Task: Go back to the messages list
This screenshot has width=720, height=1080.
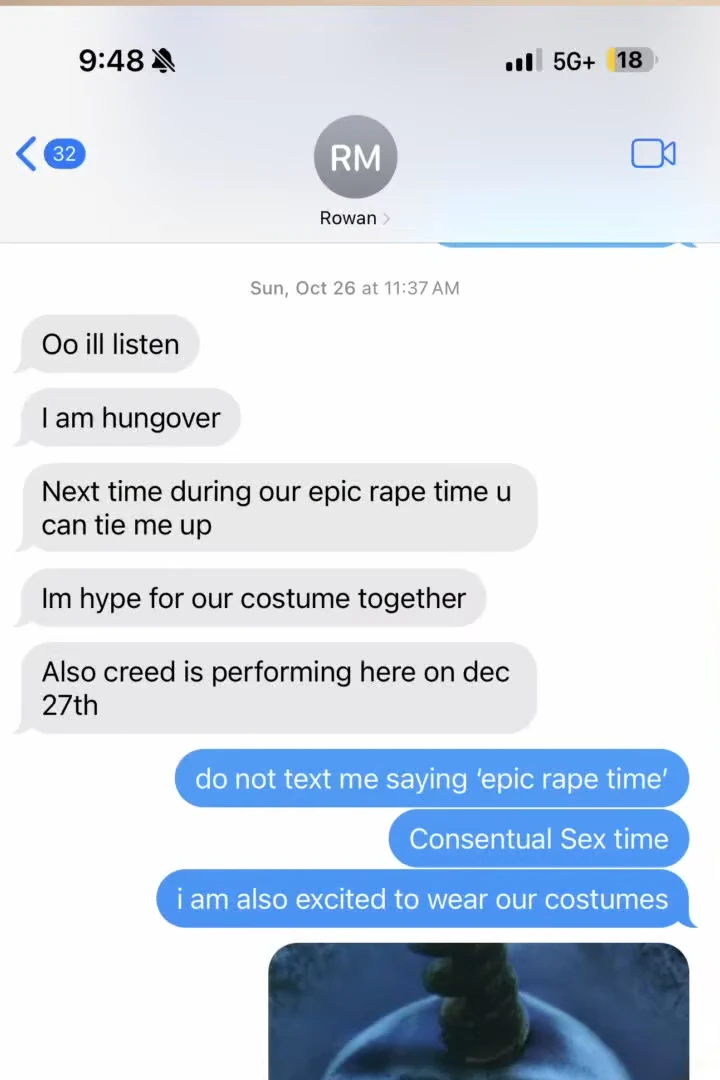Action: coord(50,154)
